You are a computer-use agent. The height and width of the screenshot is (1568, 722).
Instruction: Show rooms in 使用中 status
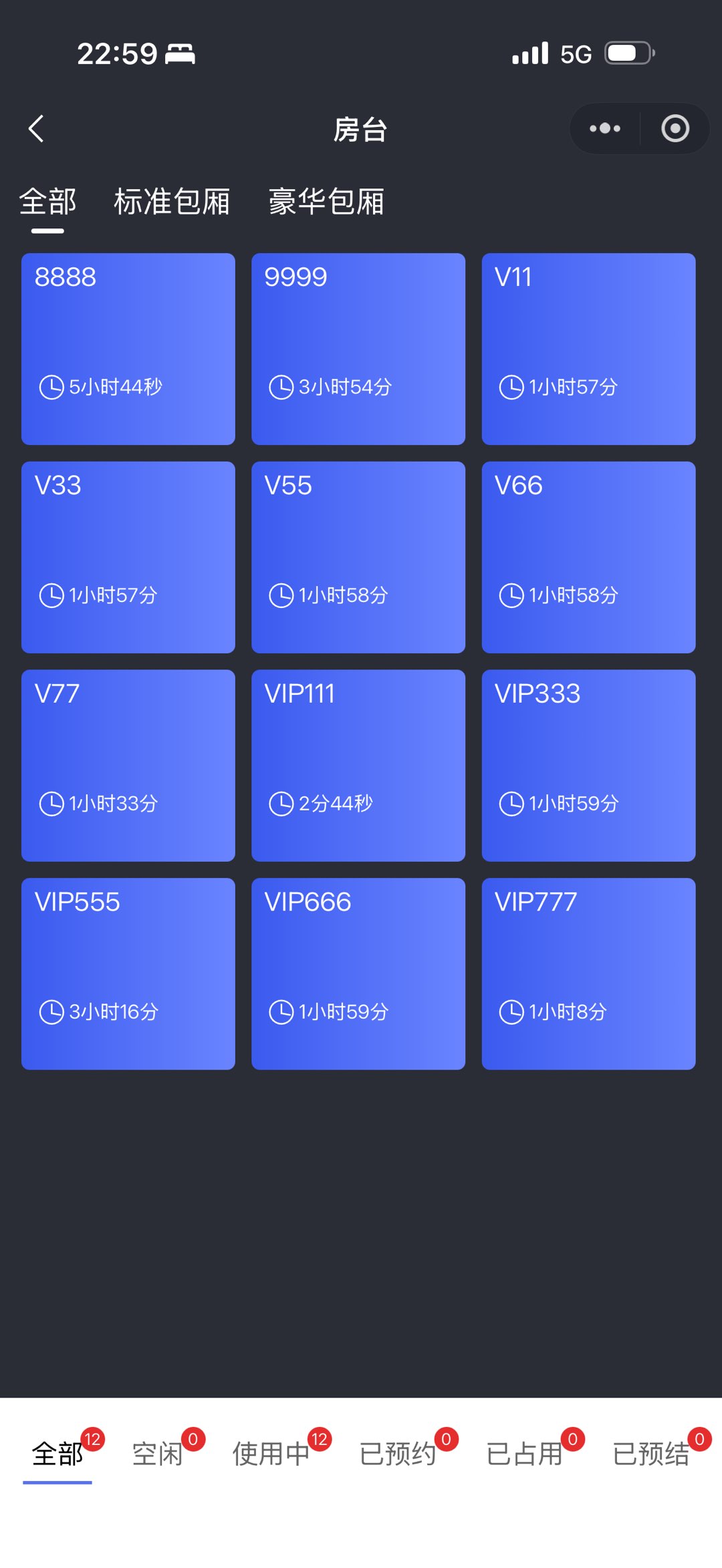[x=271, y=1454]
